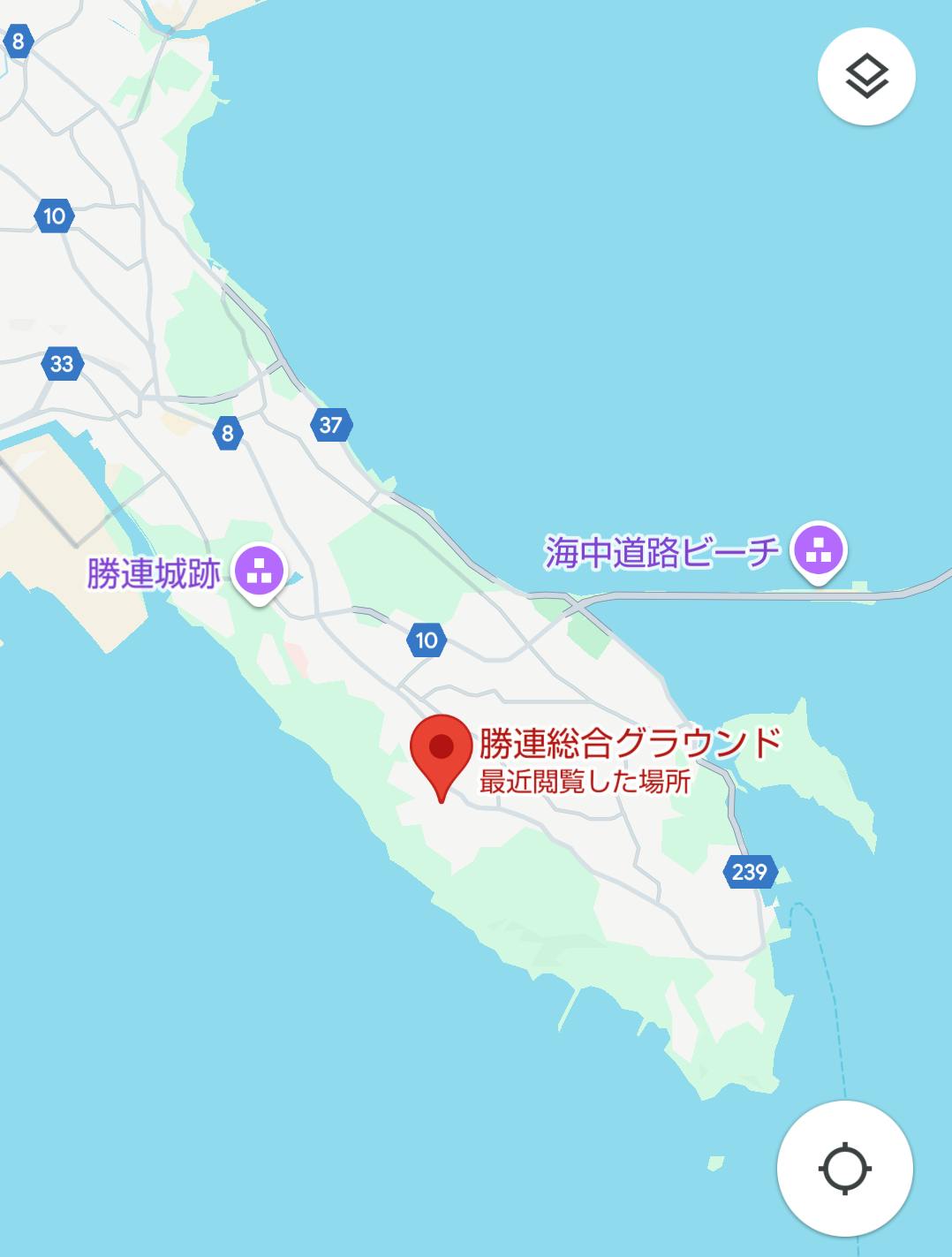
Task: Open the map layers selector
Action: [x=866, y=76]
